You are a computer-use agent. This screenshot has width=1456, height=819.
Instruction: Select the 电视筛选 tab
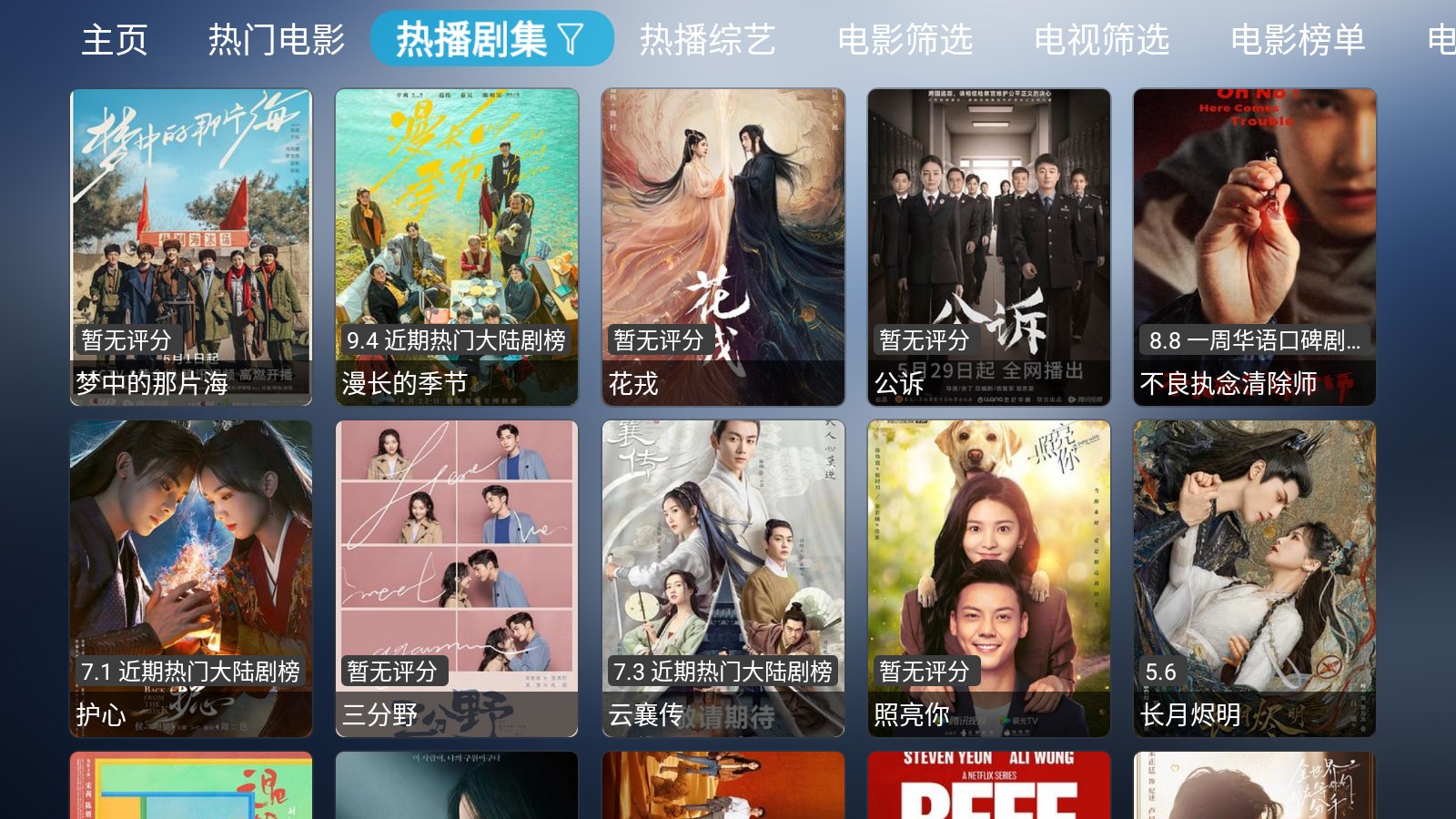1101,40
